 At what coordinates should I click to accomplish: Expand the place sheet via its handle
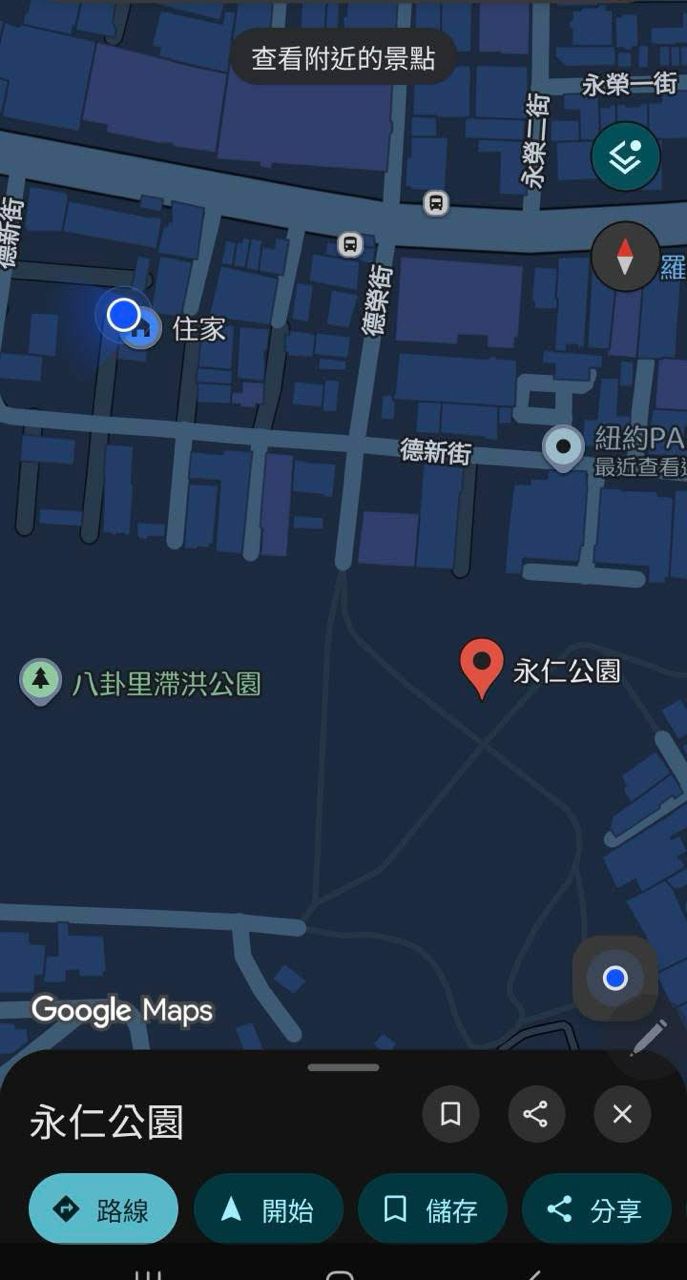343,1068
